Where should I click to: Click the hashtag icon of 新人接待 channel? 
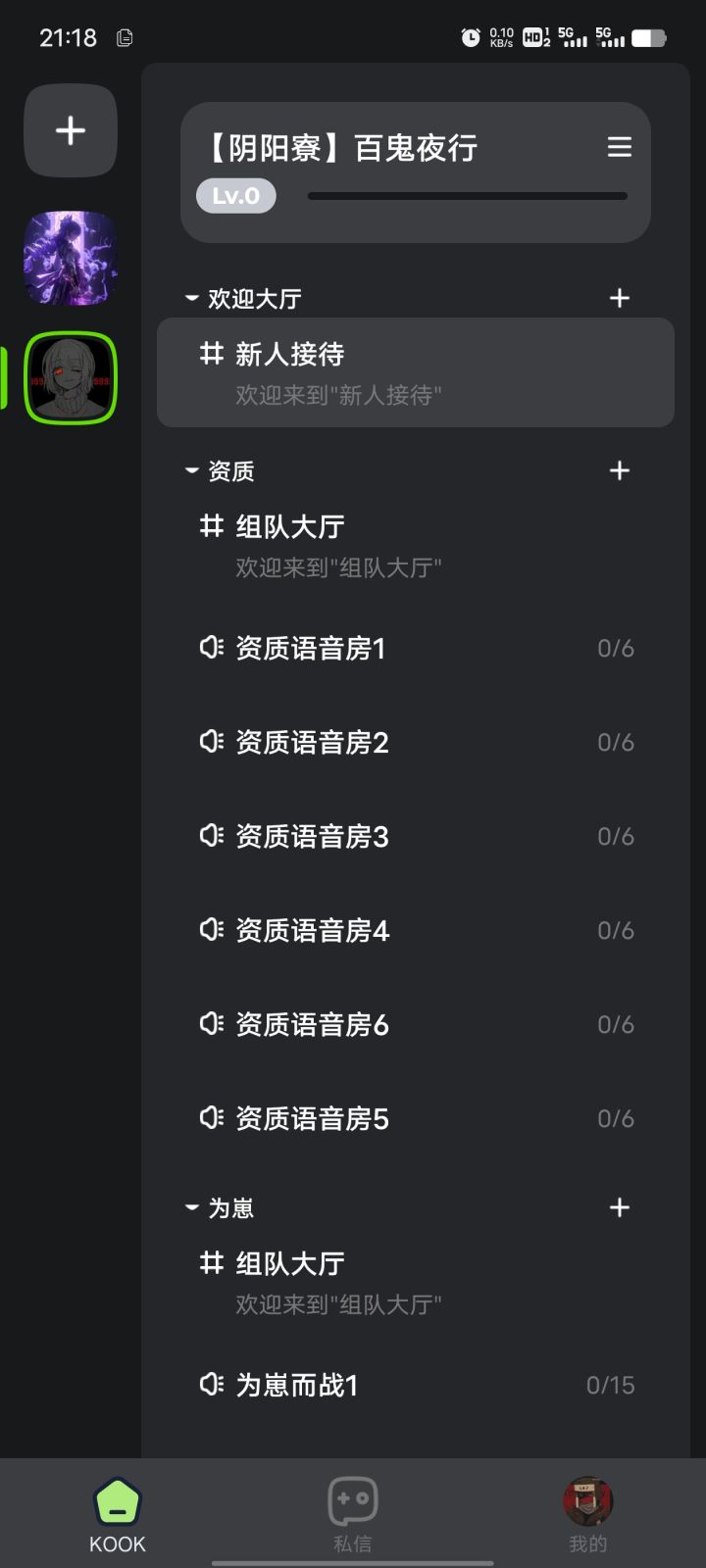(212, 354)
